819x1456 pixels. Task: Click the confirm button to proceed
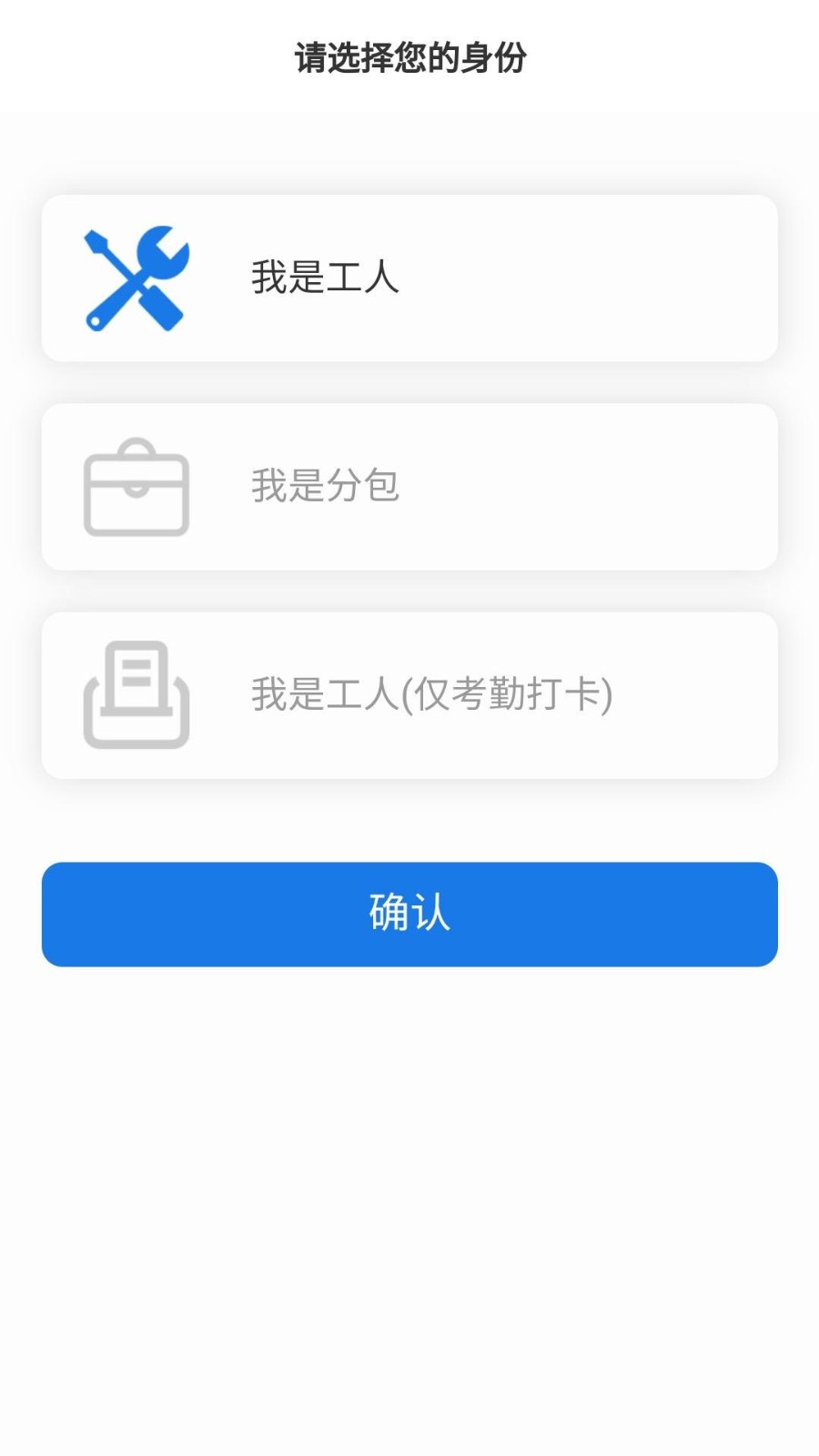point(408,915)
